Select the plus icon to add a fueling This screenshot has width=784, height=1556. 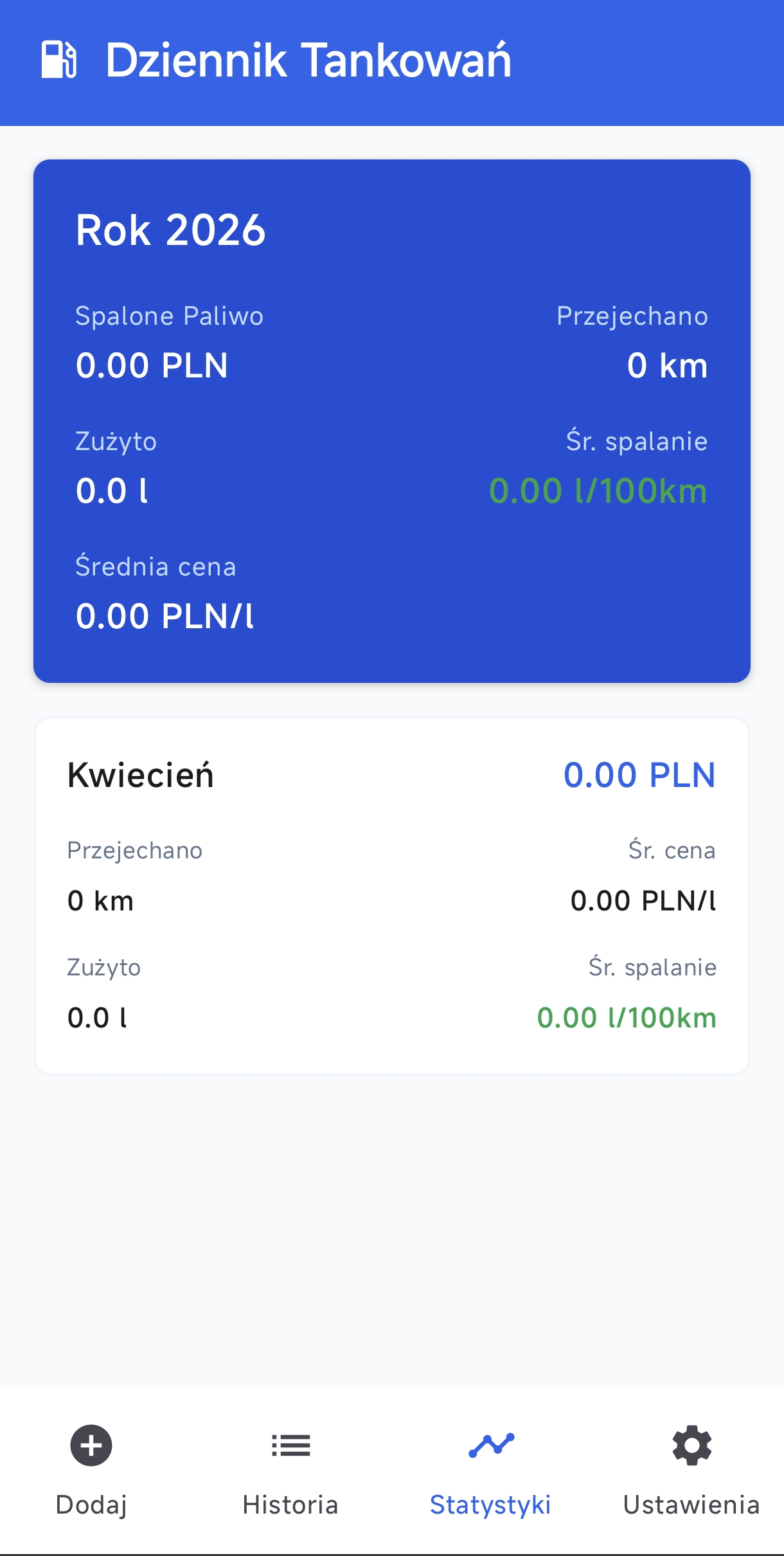pyautogui.click(x=91, y=1447)
